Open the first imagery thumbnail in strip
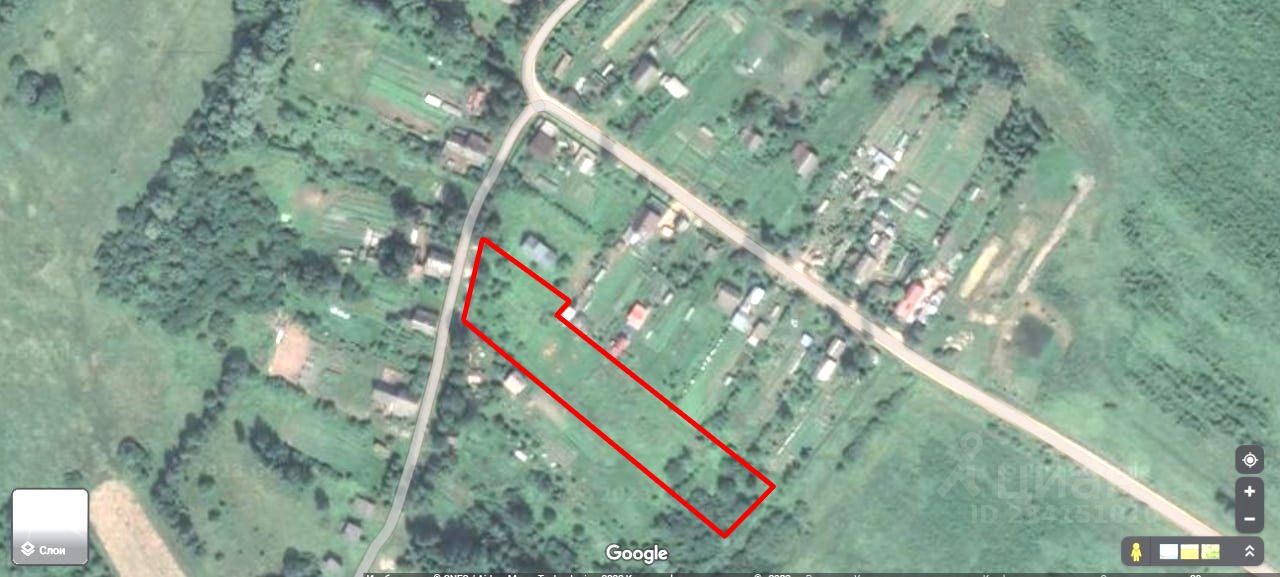The width and height of the screenshot is (1280, 577). coord(1168,551)
